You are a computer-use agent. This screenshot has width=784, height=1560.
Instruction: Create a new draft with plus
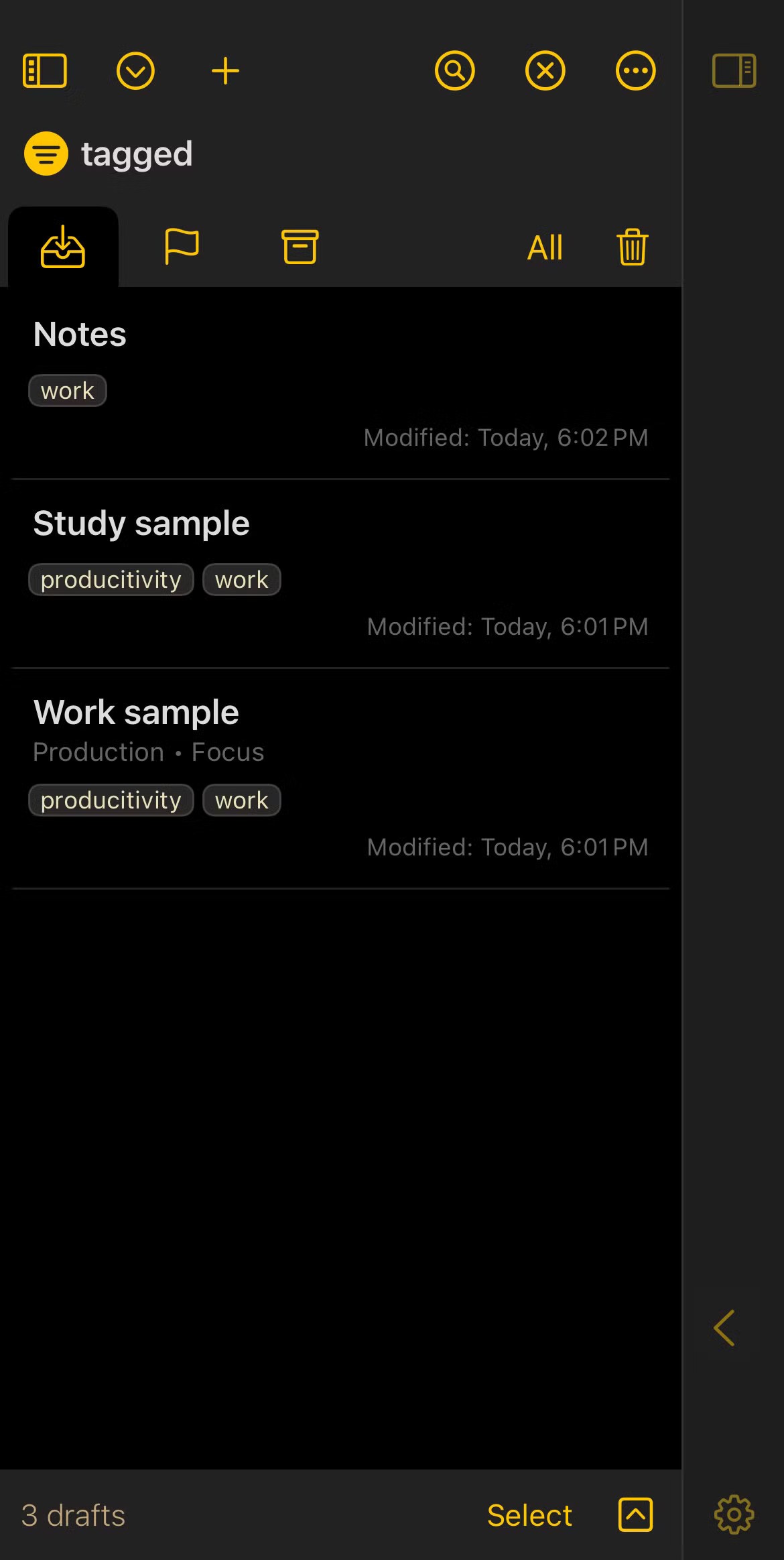(225, 70)
